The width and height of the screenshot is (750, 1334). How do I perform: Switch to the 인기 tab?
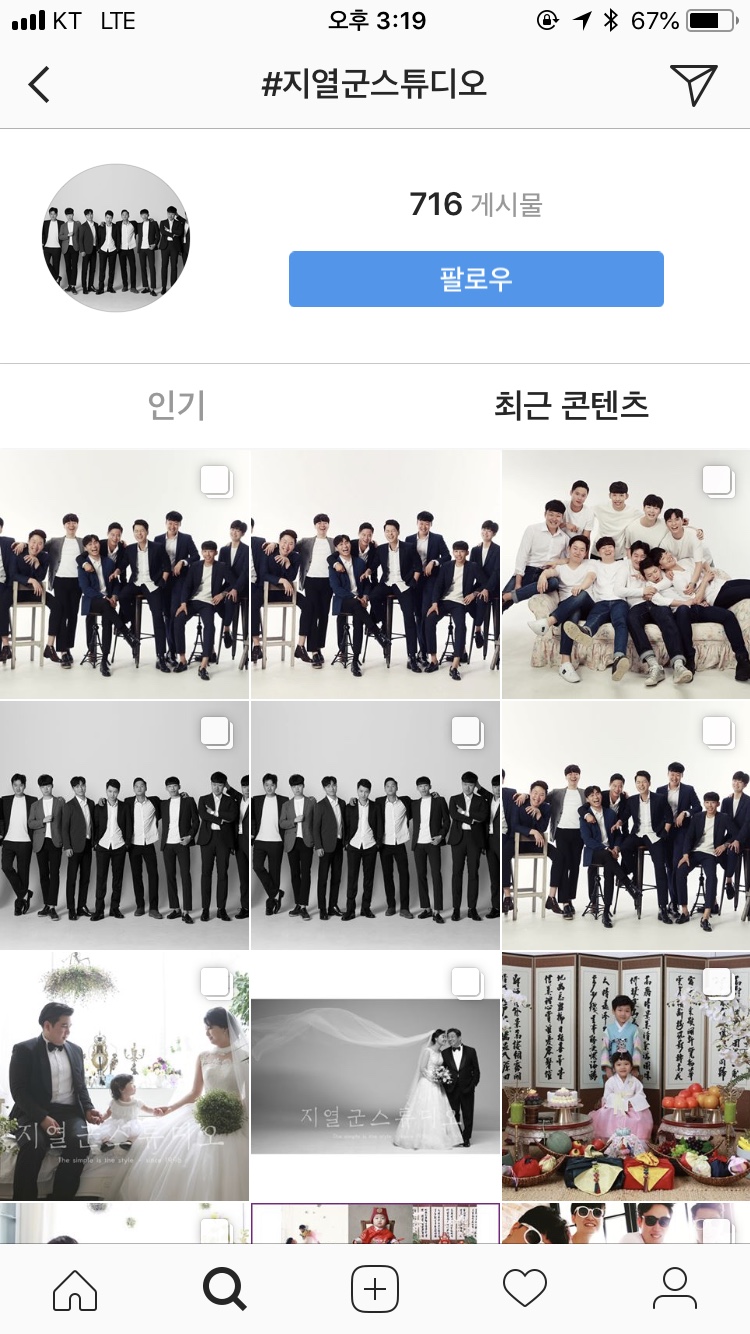pyautogui.click(x=177, y=406)
